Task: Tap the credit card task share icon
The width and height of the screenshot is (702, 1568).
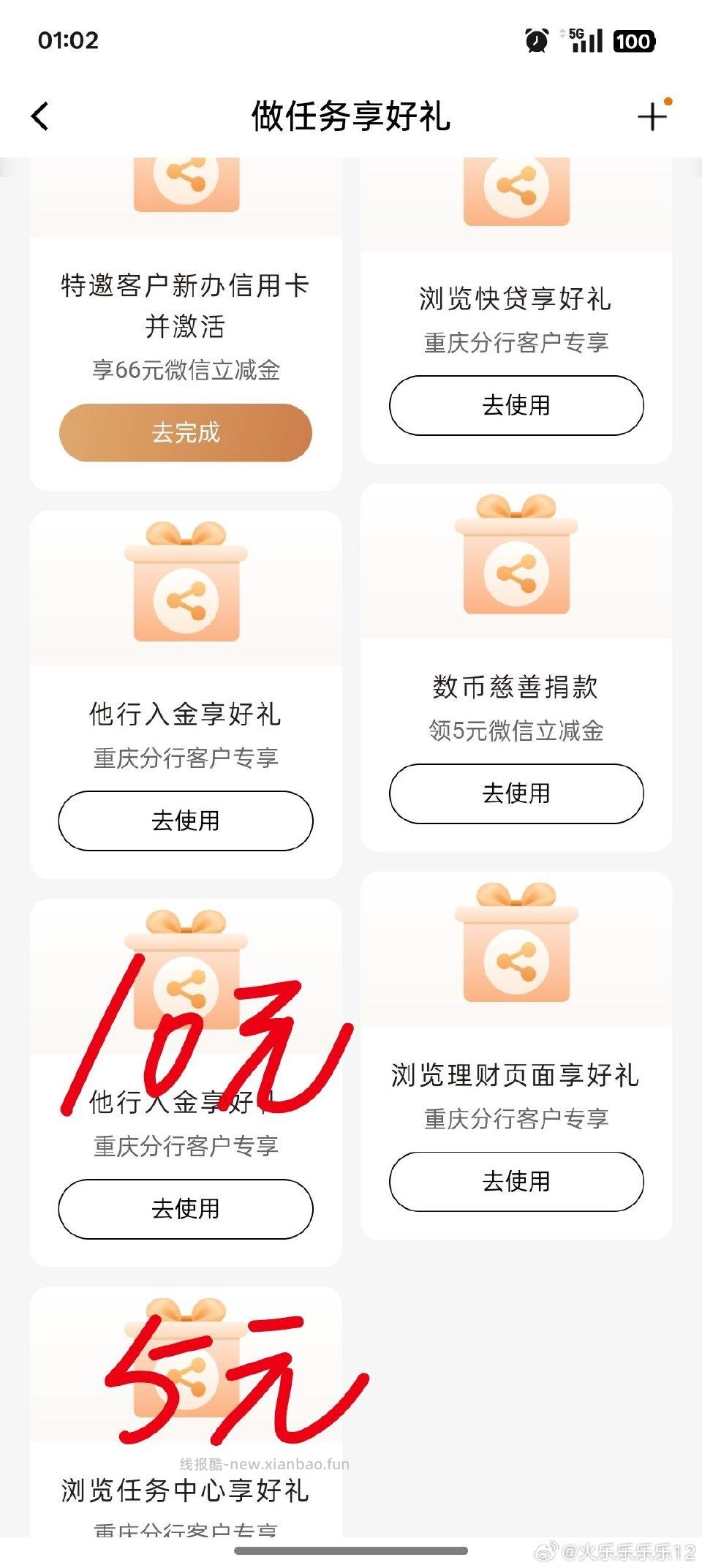Action: (x=186, y=183)
